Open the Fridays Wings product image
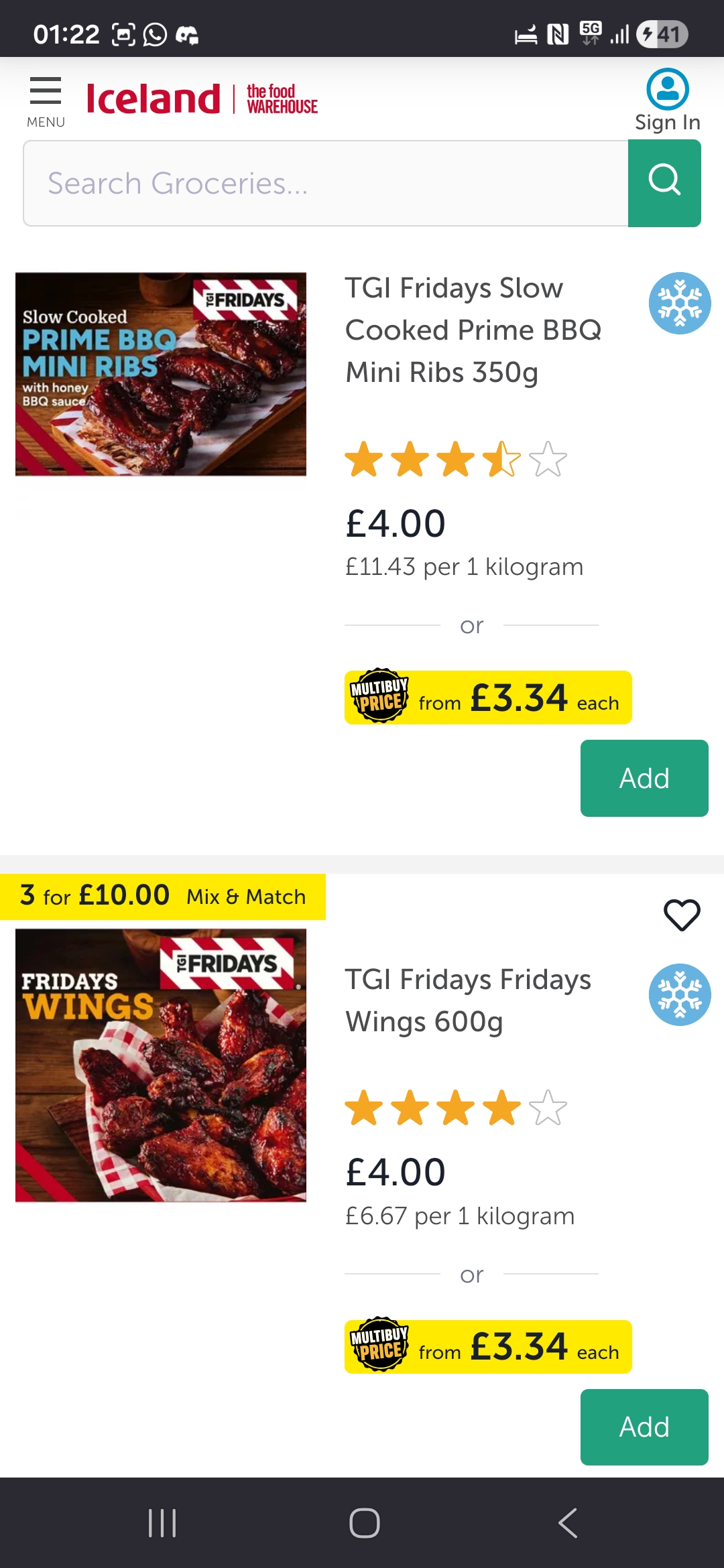Image resolution: width=724 pixels, height=1568 pixels. [161, 1065]
